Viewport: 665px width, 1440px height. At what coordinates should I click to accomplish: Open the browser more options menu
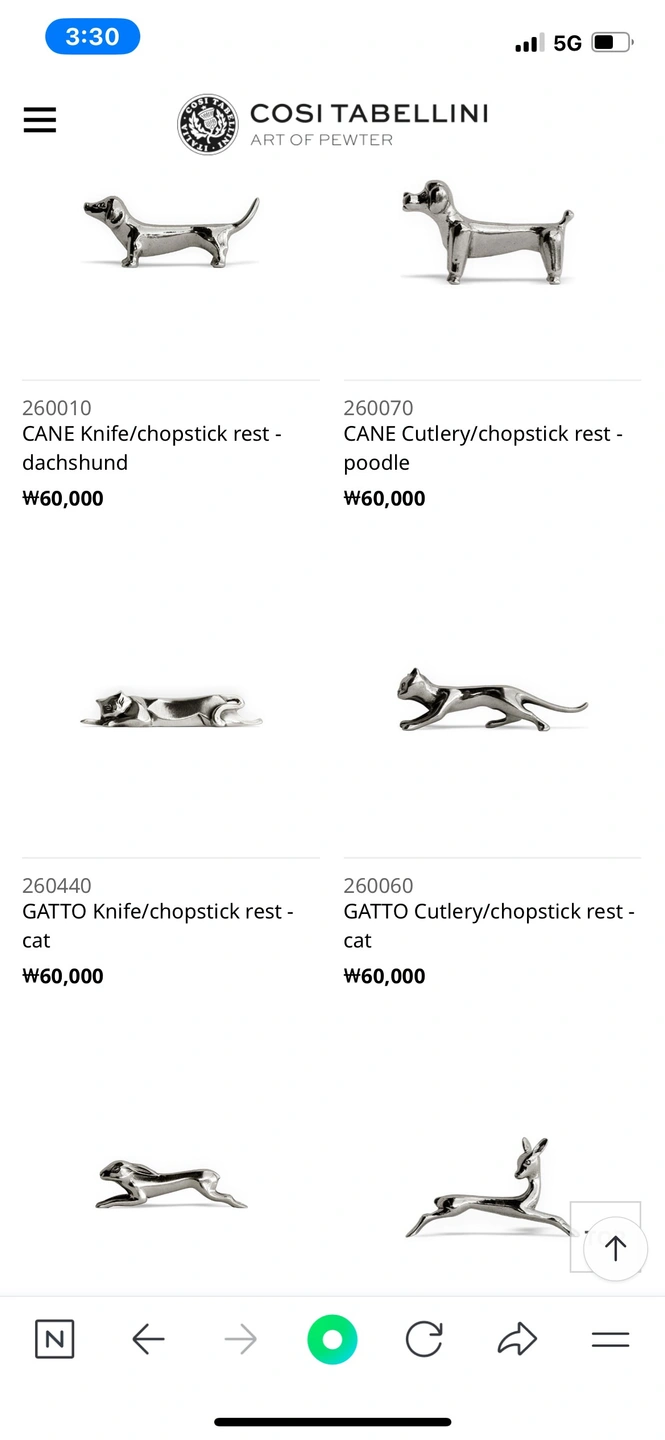click(610, 1339)
